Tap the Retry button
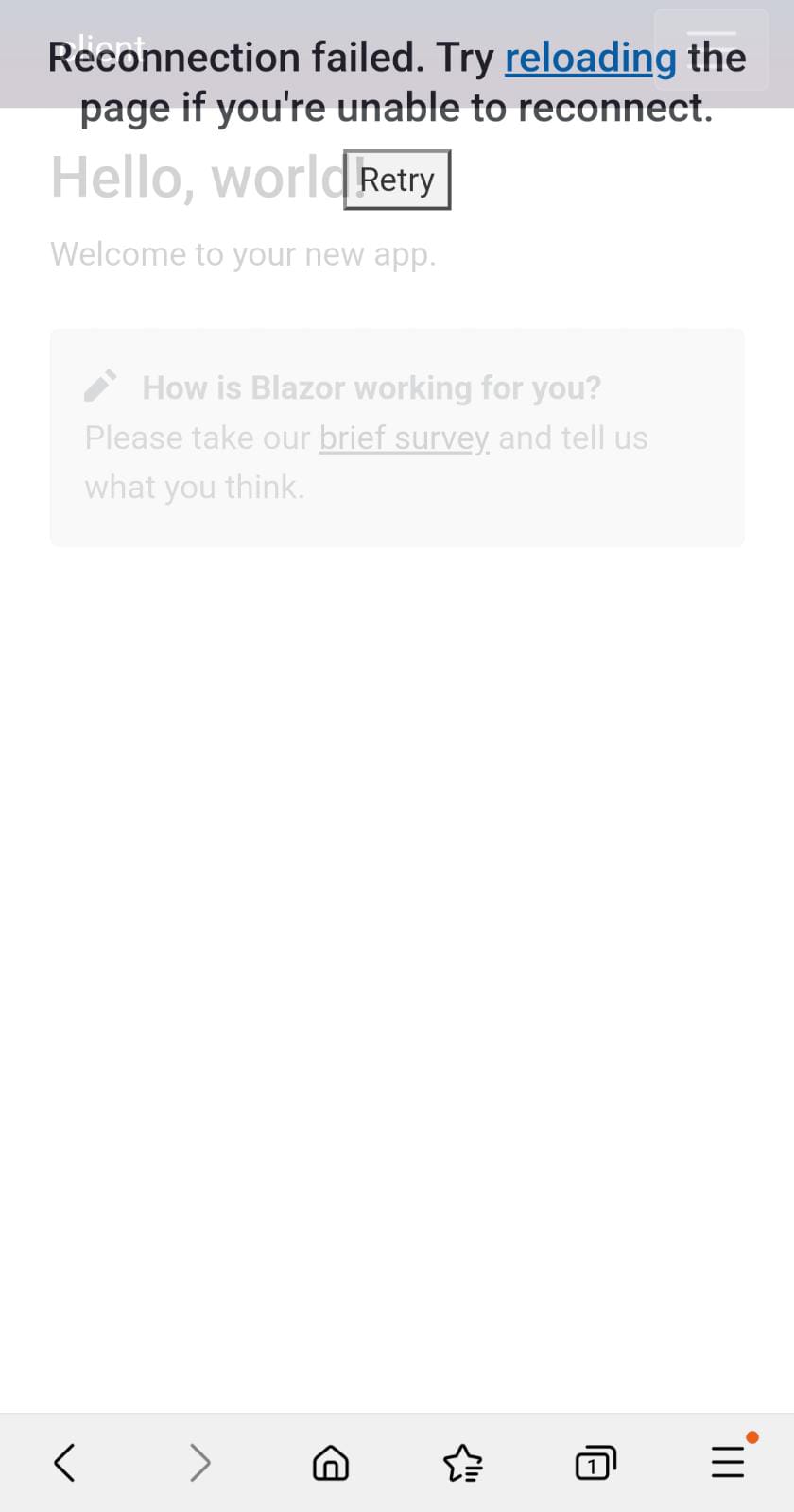The height and width of the screenshot is (1512, 794). pos(397,180)
